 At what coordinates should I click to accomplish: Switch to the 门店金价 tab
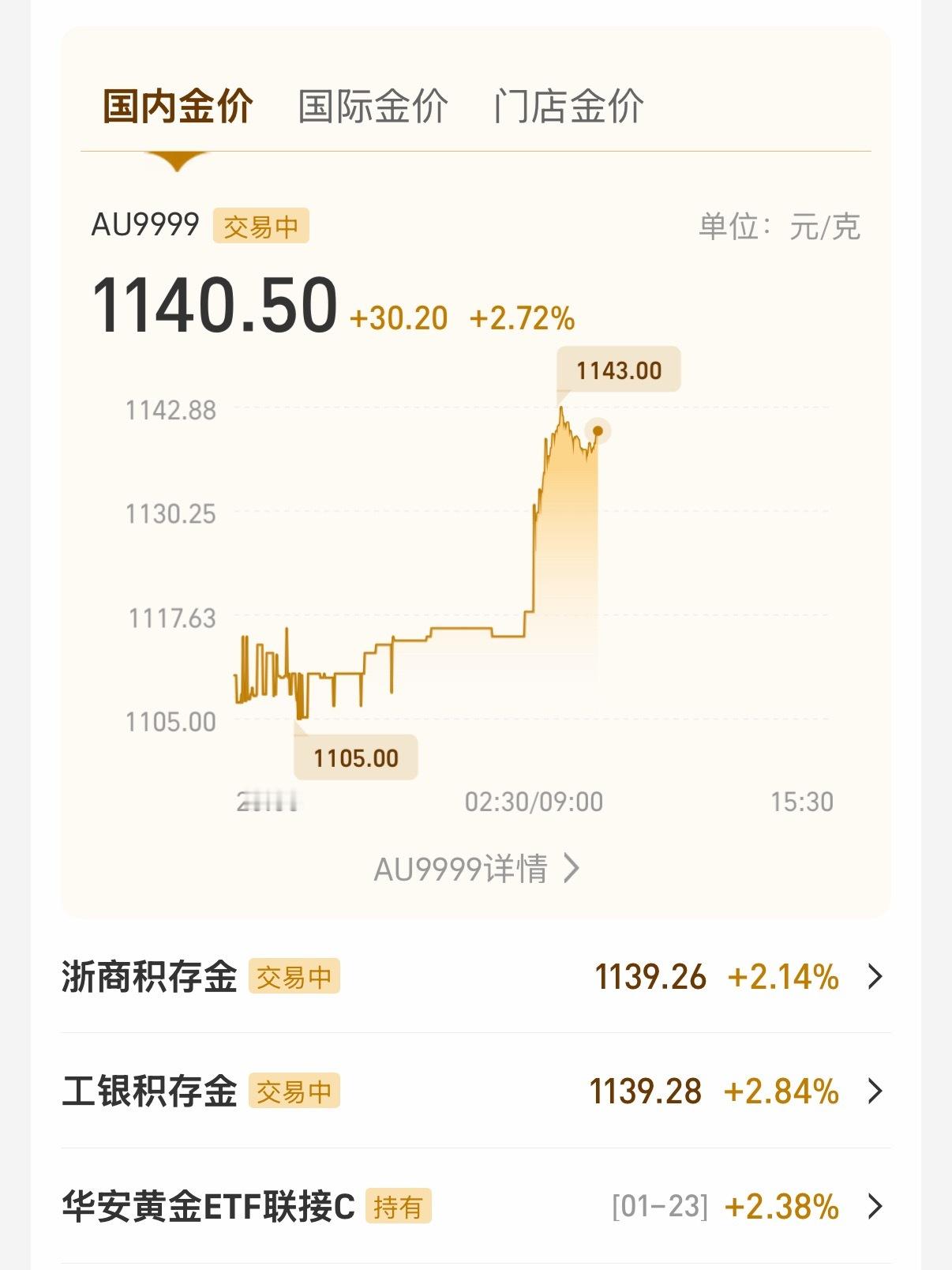(568, 107)
